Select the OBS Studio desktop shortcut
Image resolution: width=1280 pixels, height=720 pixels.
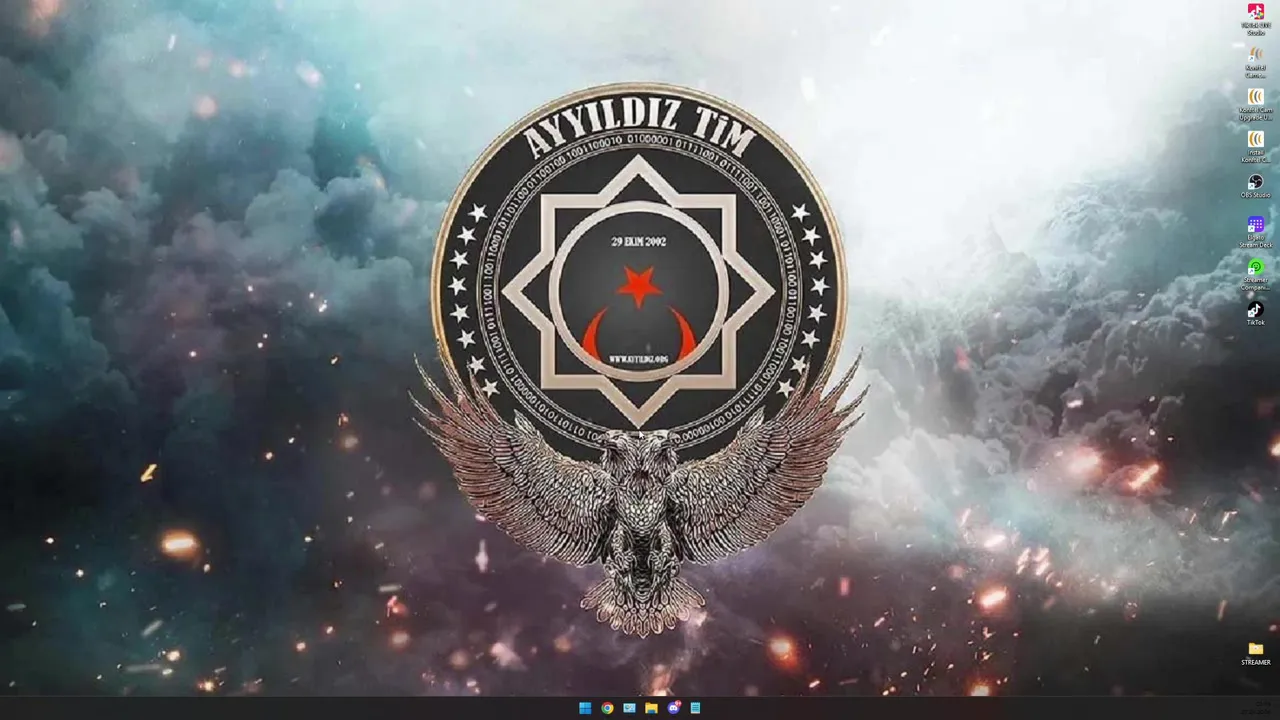pyautogui.click(x=1255, y=183)
